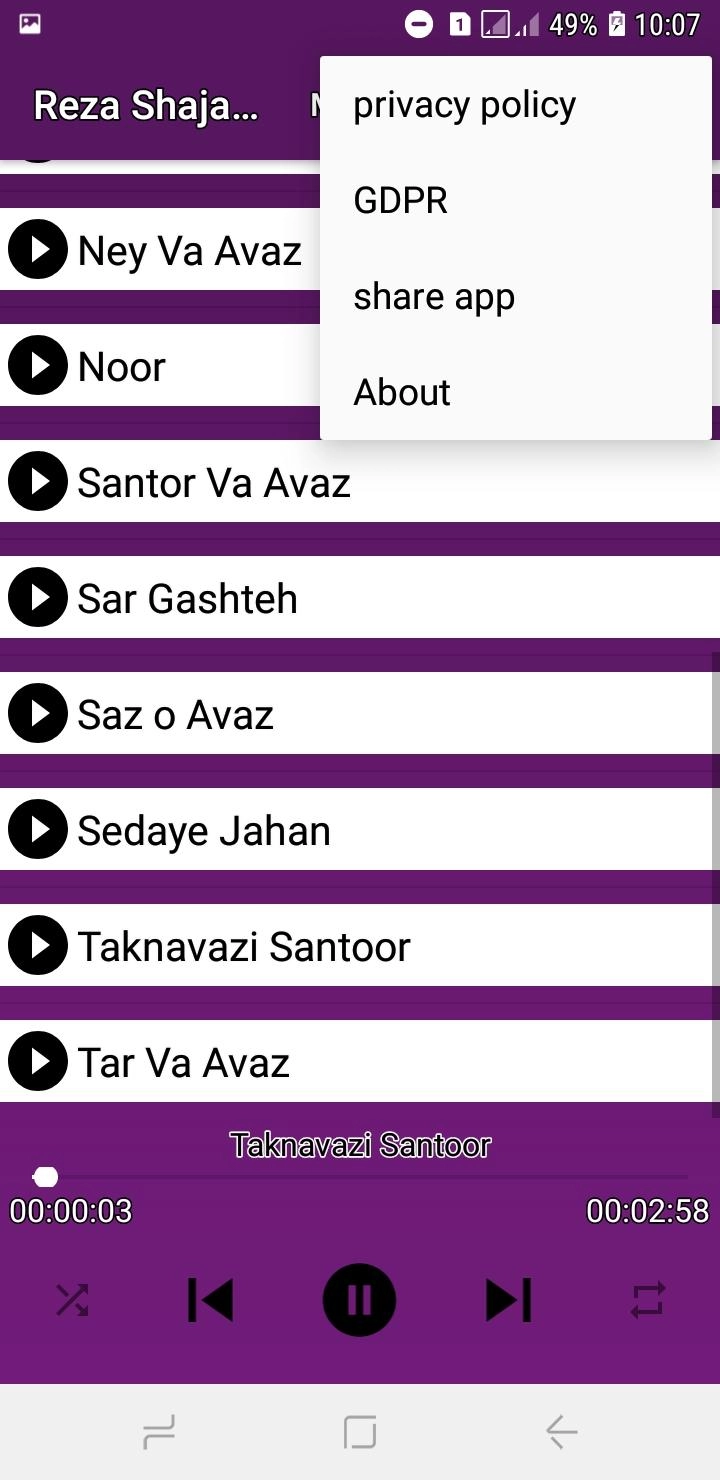Pause the current song
Screen dimensions: 720x1480
(359, 1300)
